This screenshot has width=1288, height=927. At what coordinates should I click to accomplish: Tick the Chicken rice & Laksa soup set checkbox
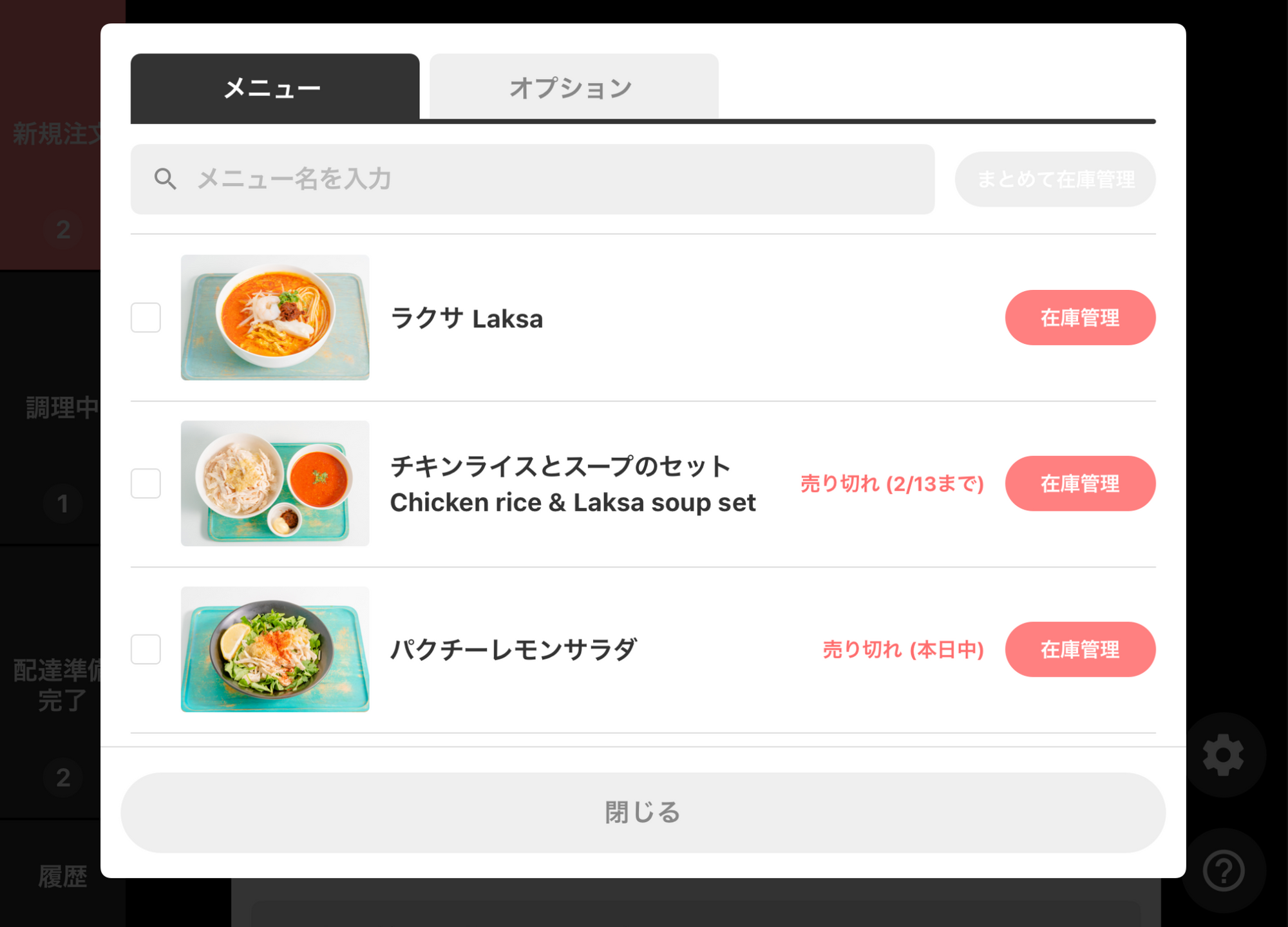(146, 483)
